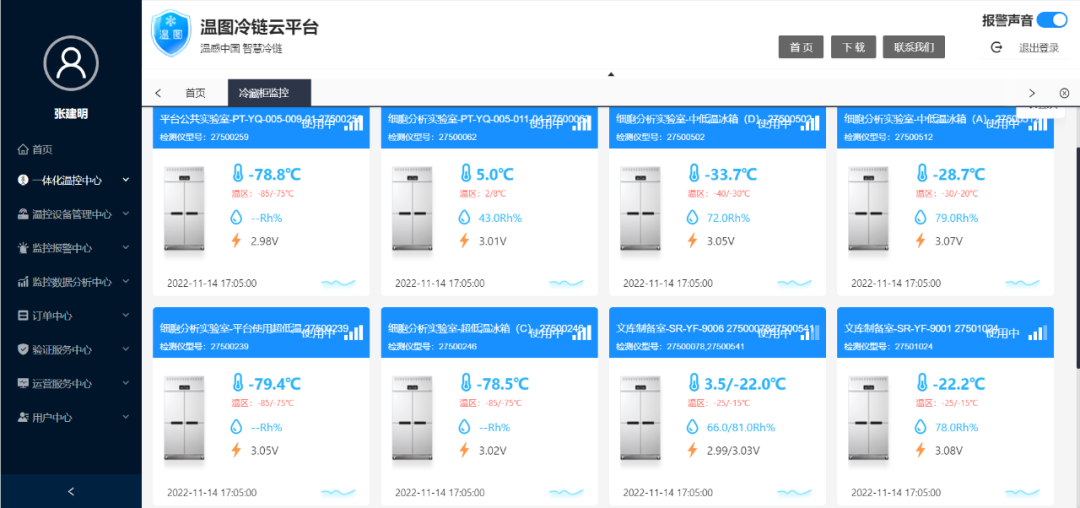Viewport: 1080px width, 508px height.
Task: Tap the 下载 download button
Action: [853, 47]
